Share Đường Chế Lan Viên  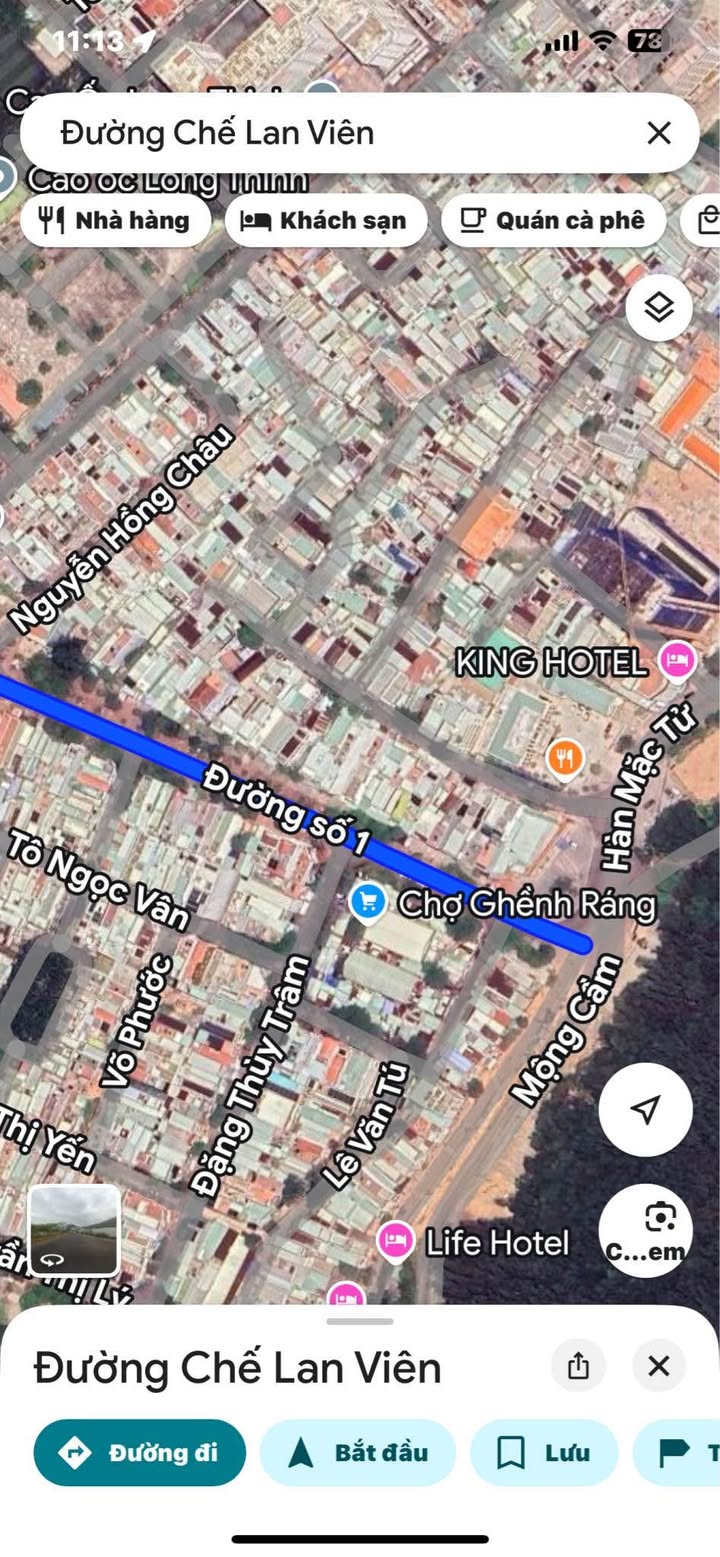tap(578, 1366)
